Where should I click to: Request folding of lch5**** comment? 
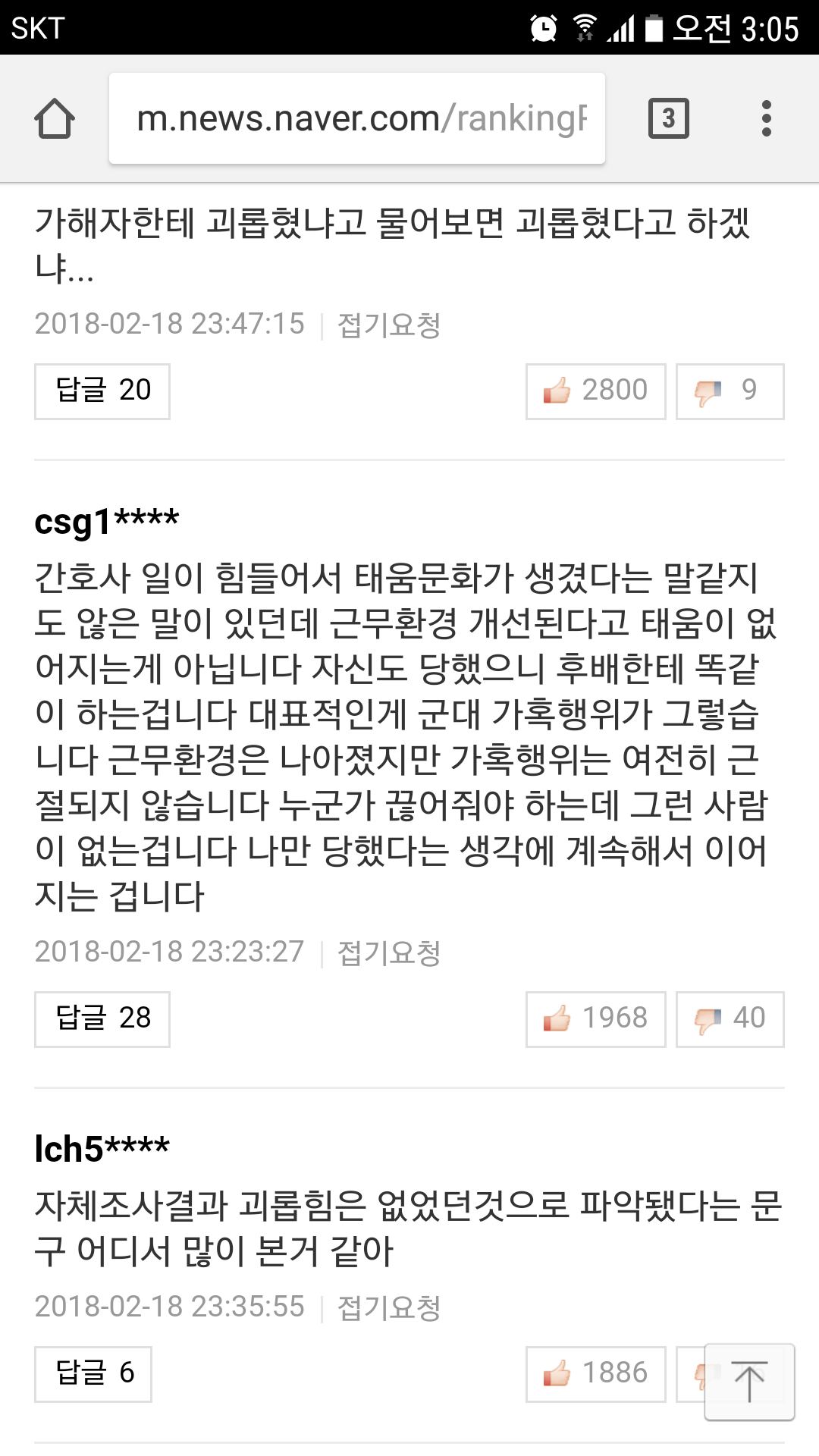click(x=389, y=1307)
